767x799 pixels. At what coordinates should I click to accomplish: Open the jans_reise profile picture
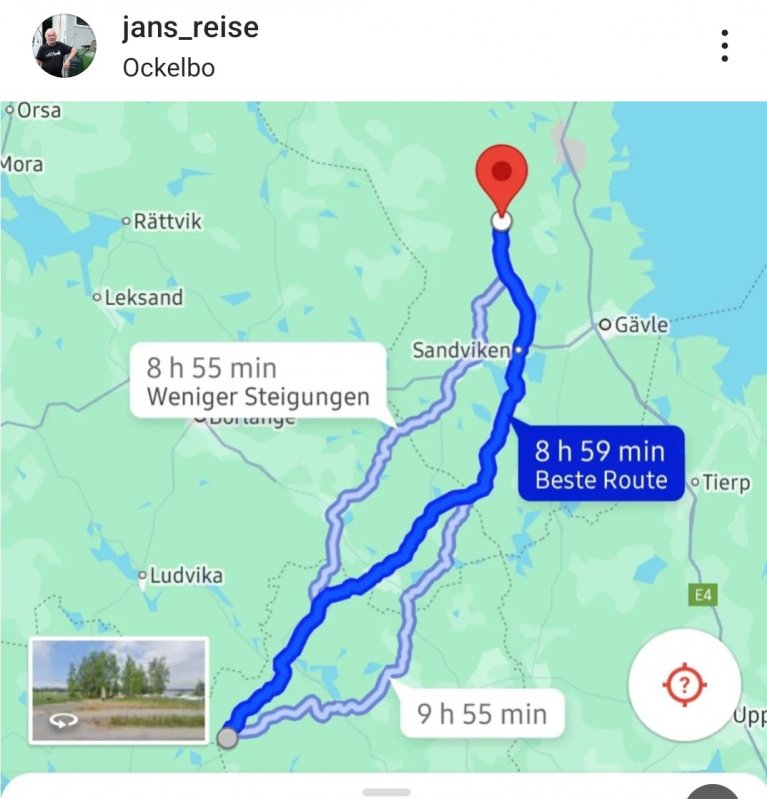tap(65, 46)
